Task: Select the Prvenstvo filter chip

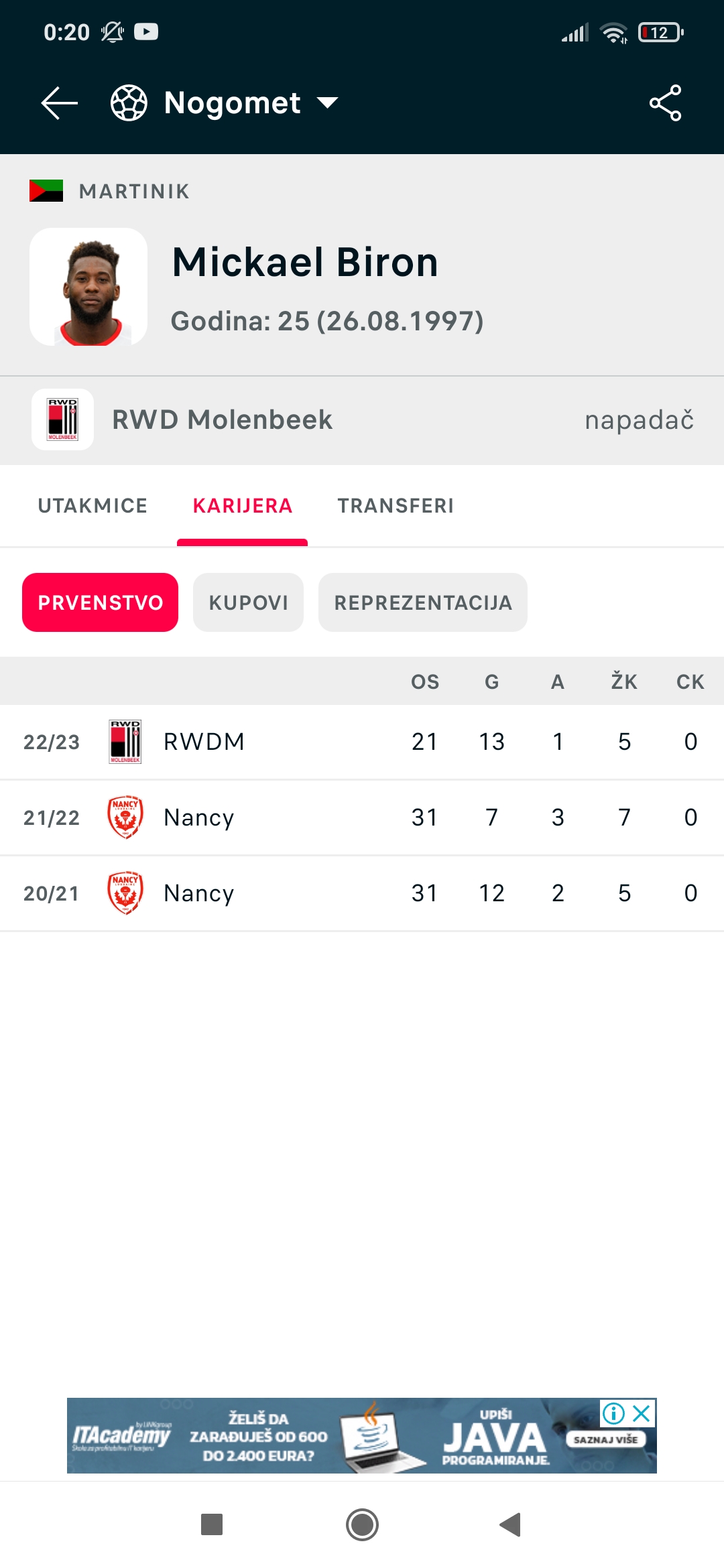Action: 101,602
